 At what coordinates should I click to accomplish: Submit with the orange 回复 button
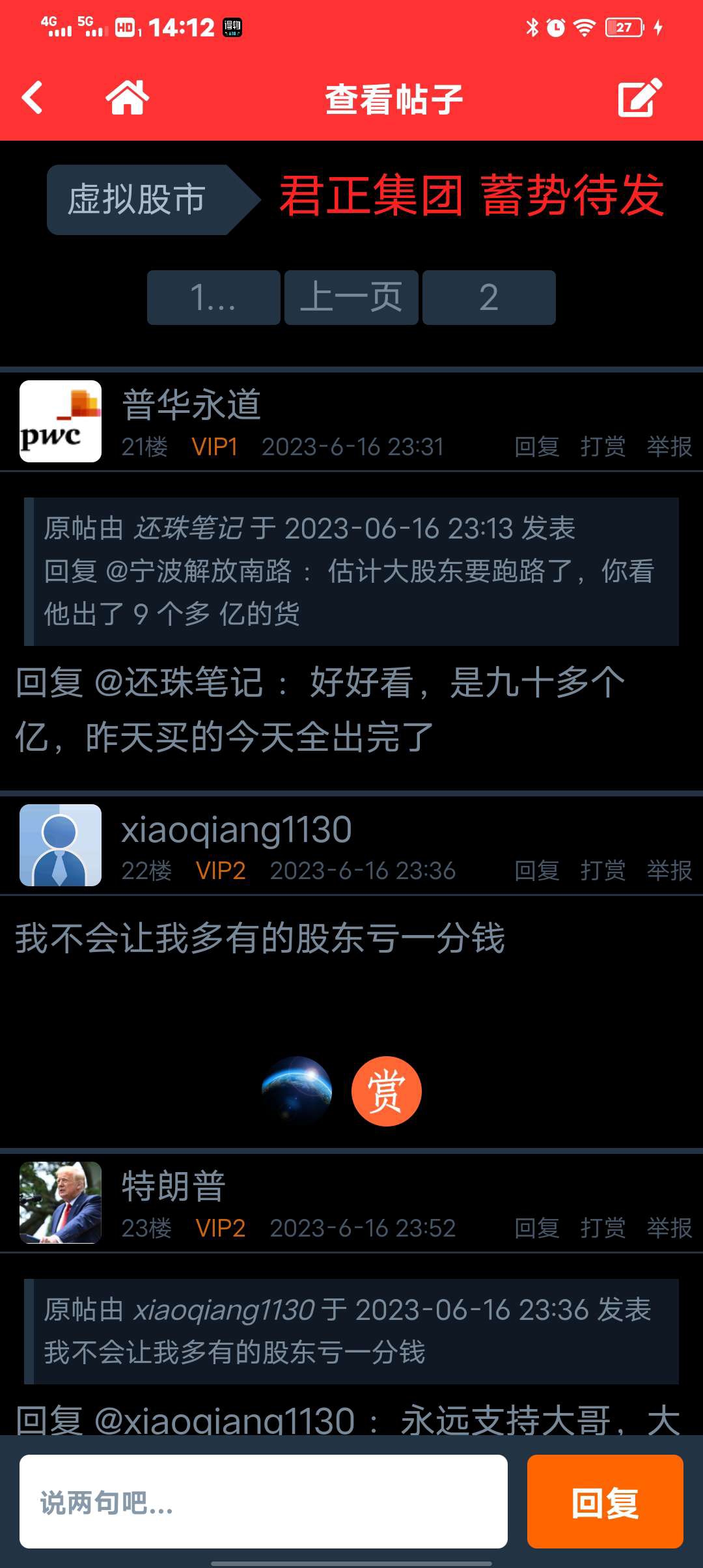coord(605,1502)
